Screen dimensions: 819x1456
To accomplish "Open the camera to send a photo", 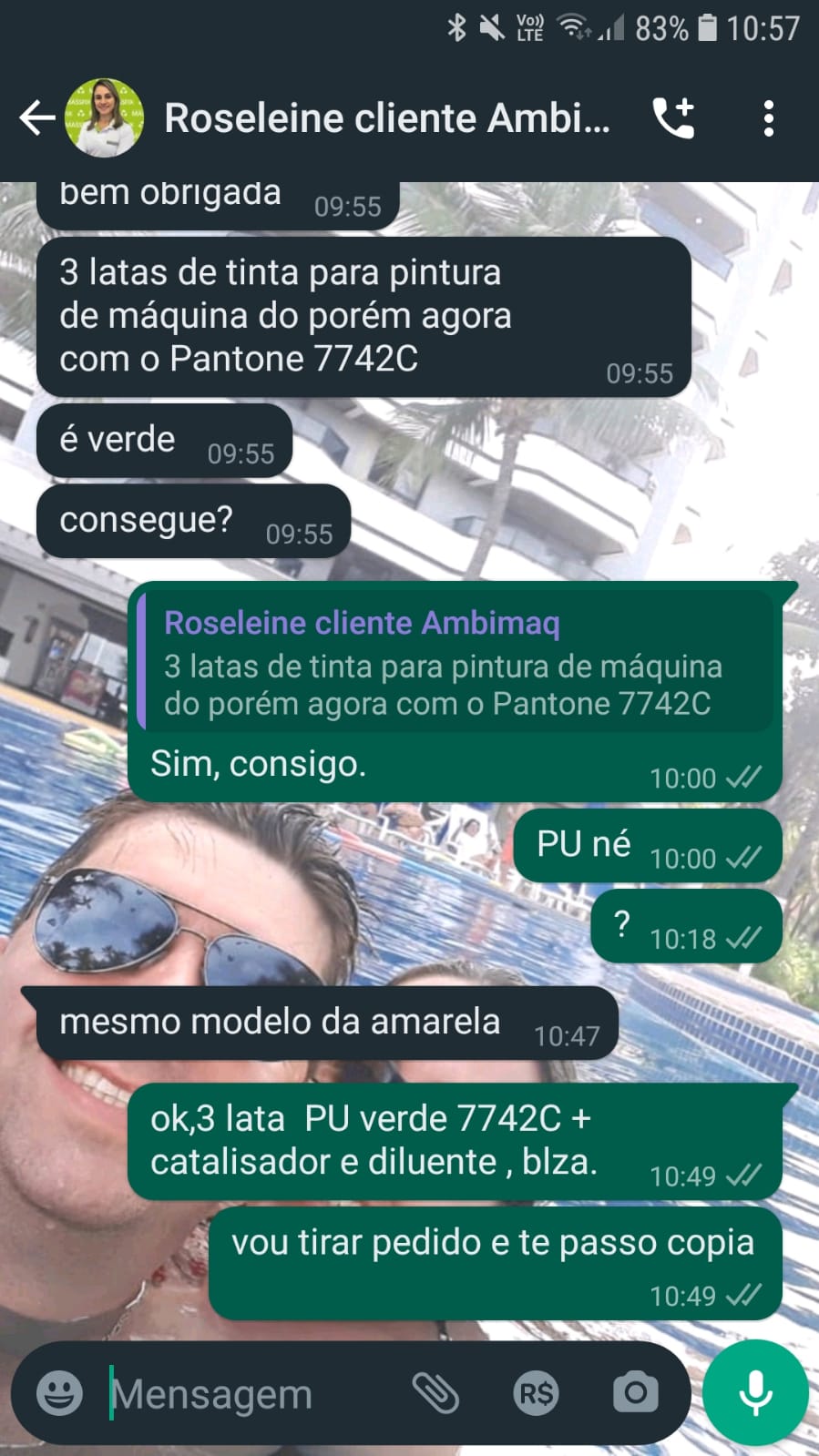I will [x=635, y=1393].
